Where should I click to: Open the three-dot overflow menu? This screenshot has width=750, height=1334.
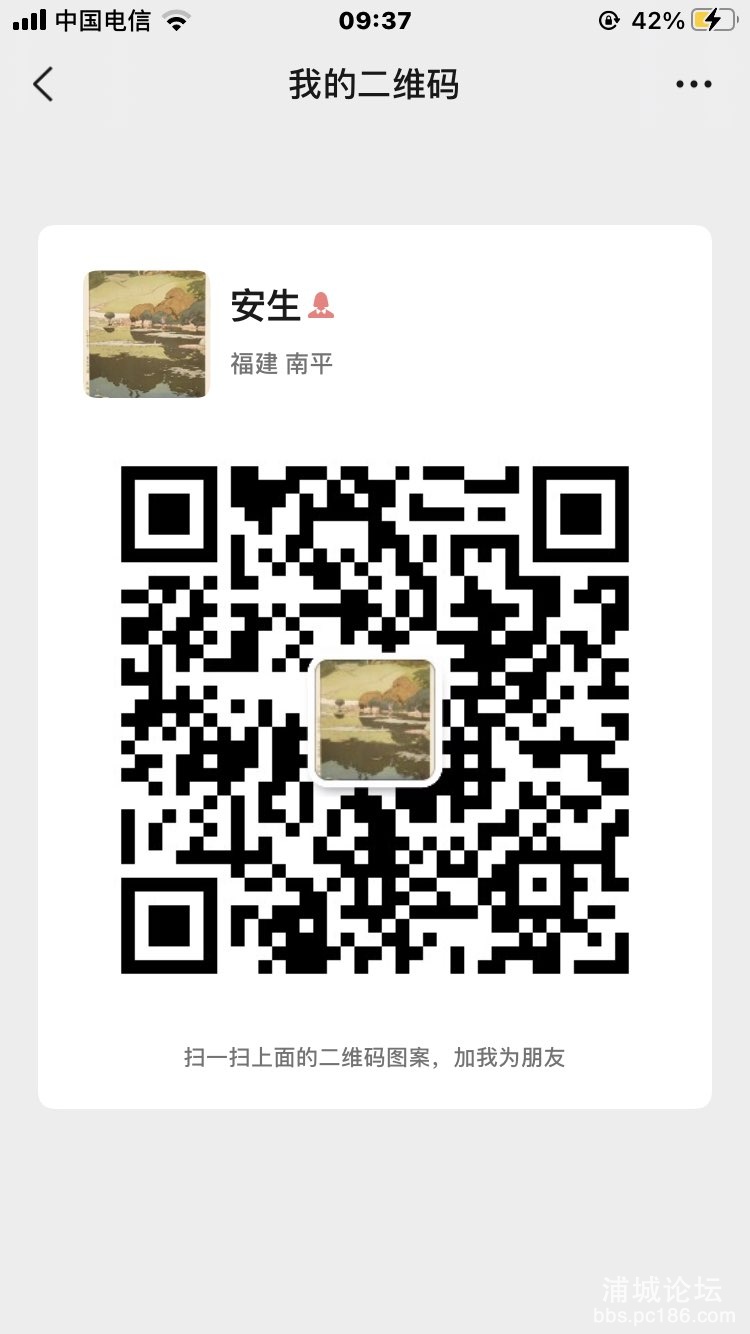click(693, 85)
